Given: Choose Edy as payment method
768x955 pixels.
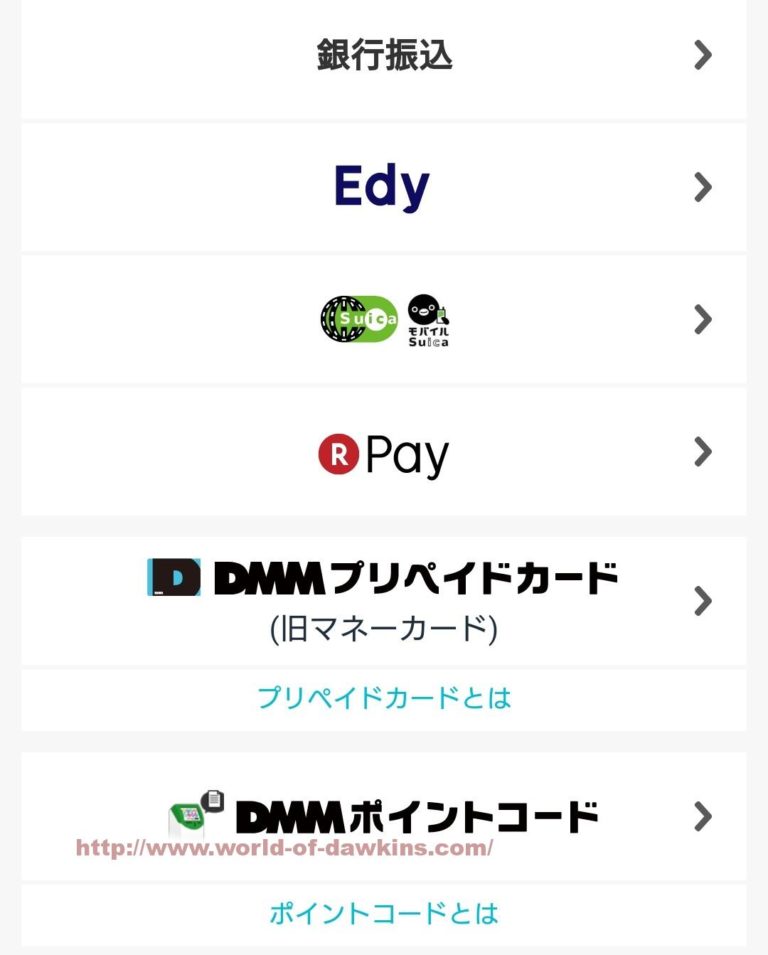Looking at the screenshot, I should (x=384, y=187).
